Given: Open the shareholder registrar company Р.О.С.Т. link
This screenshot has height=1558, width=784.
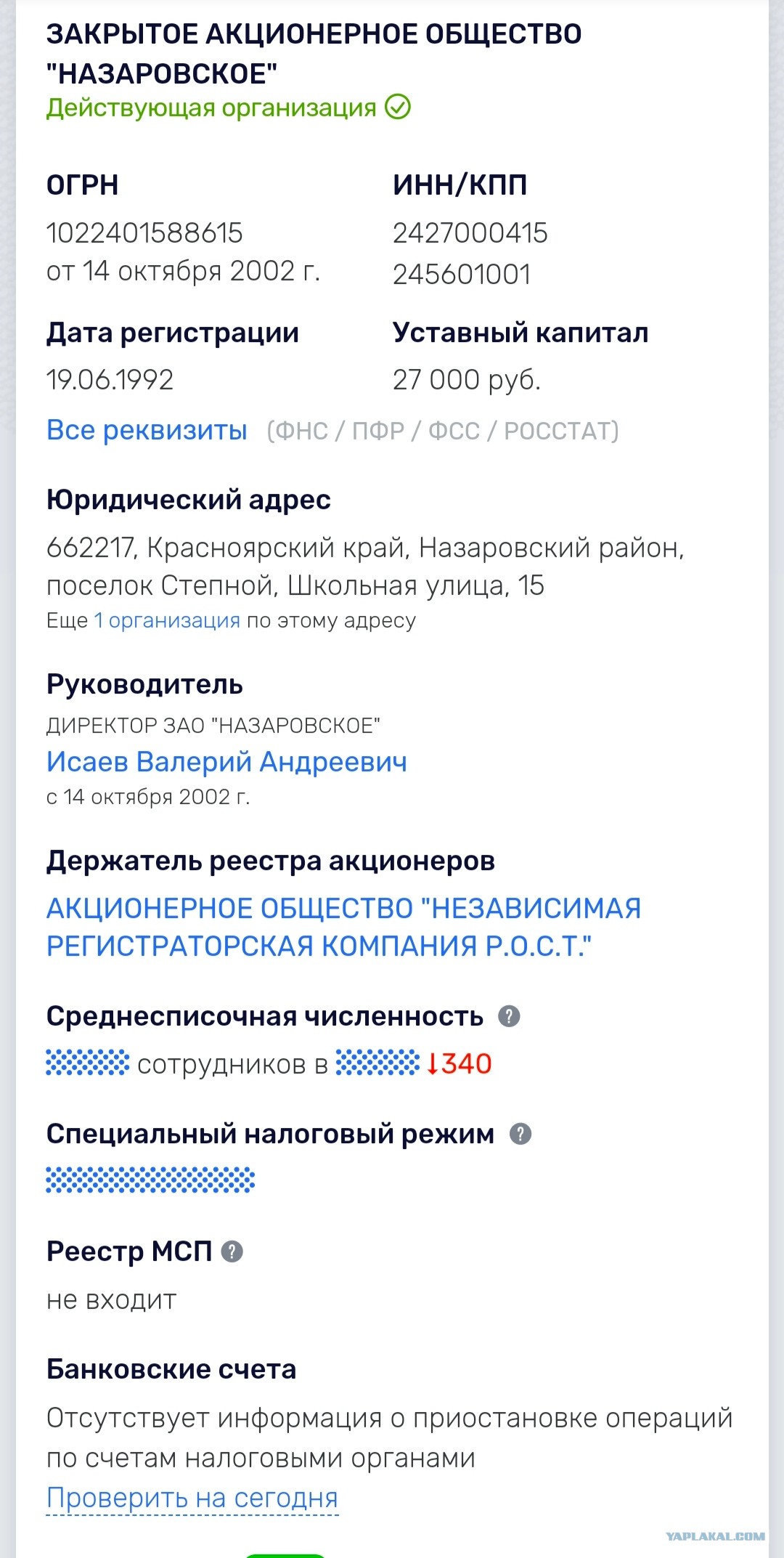Looking at the screenshot, I should 344,927.
